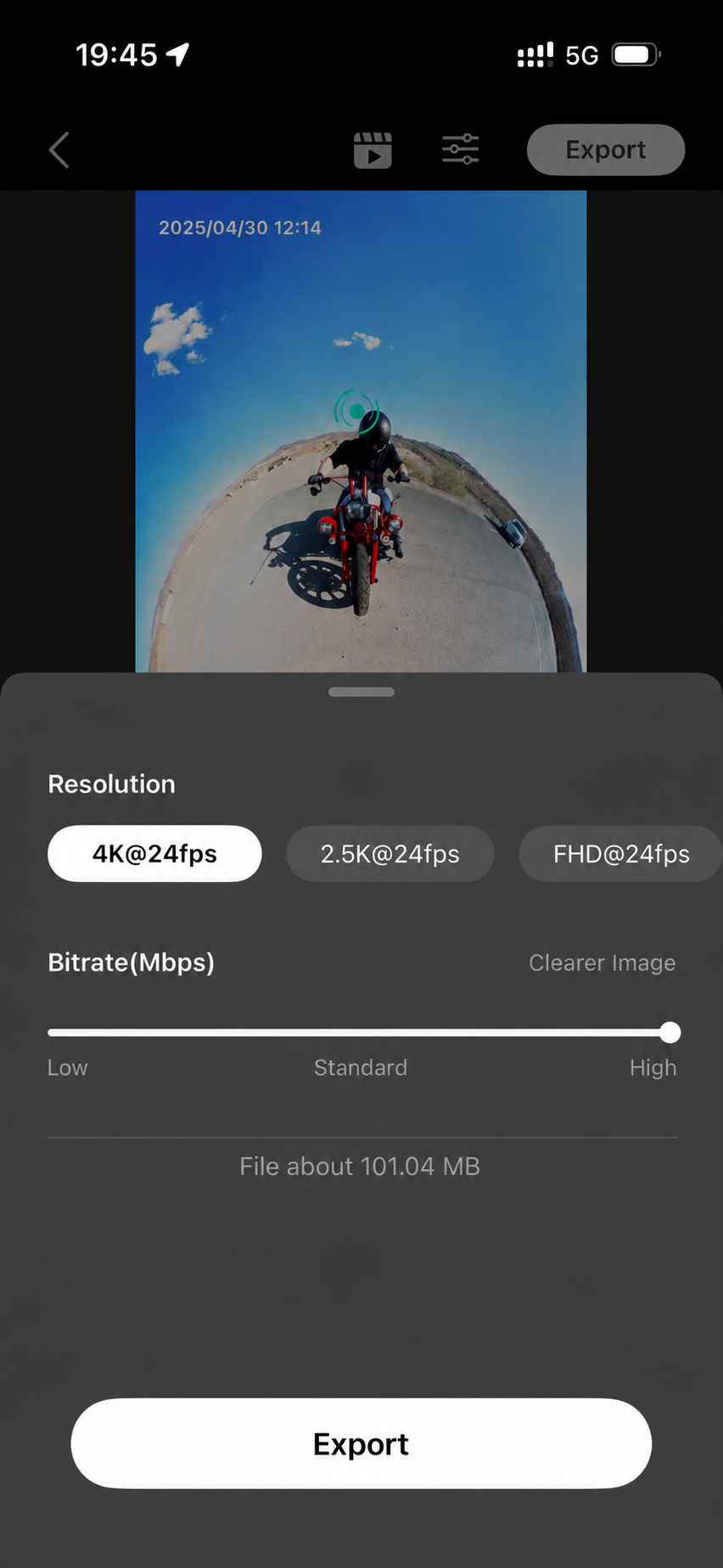Screen dimensions: 723x1568
Task: Set bitrate slider to Standard position
Action: tap(361, 1032)
